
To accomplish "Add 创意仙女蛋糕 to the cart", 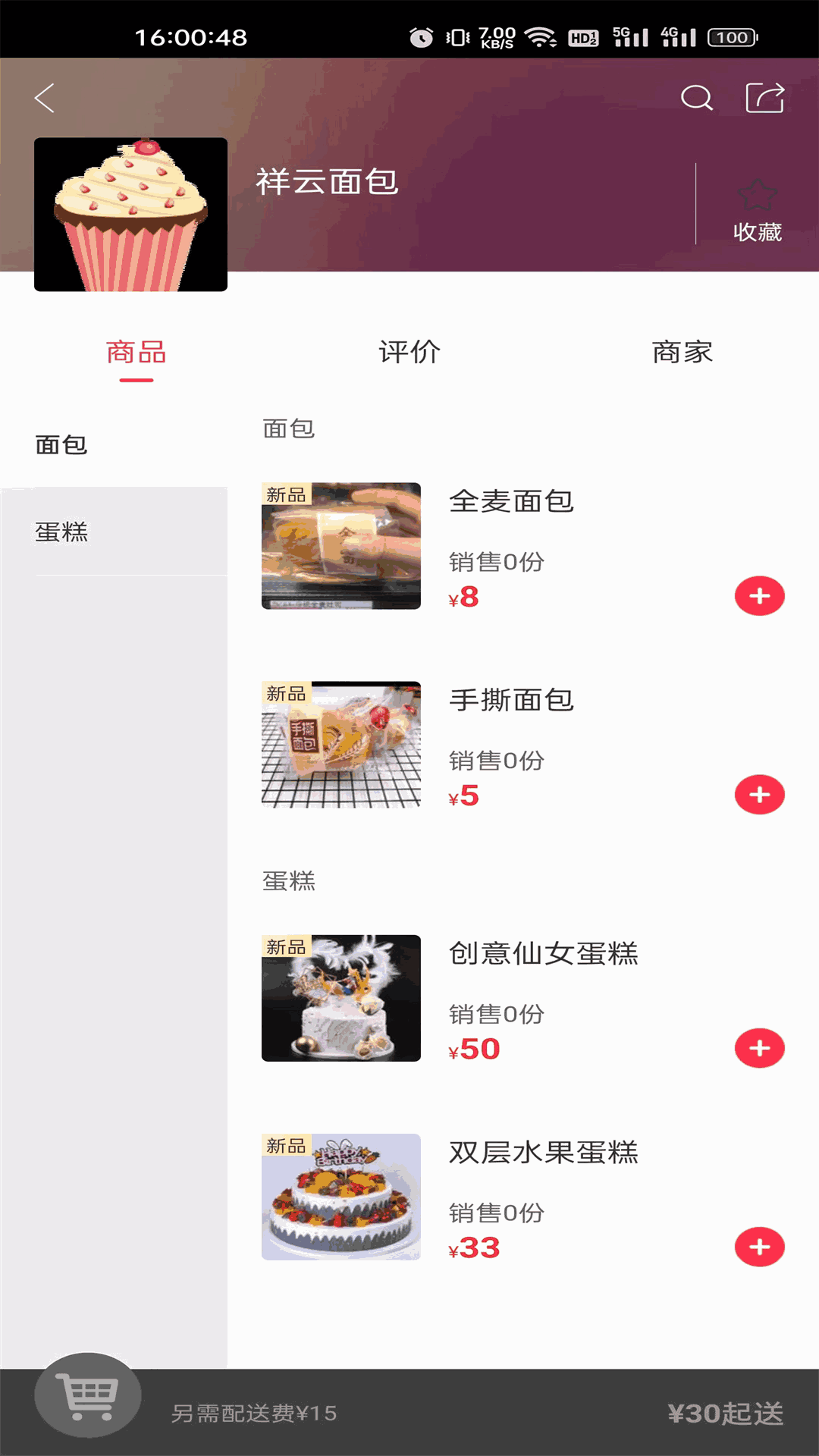I will tap(759, 1048).
